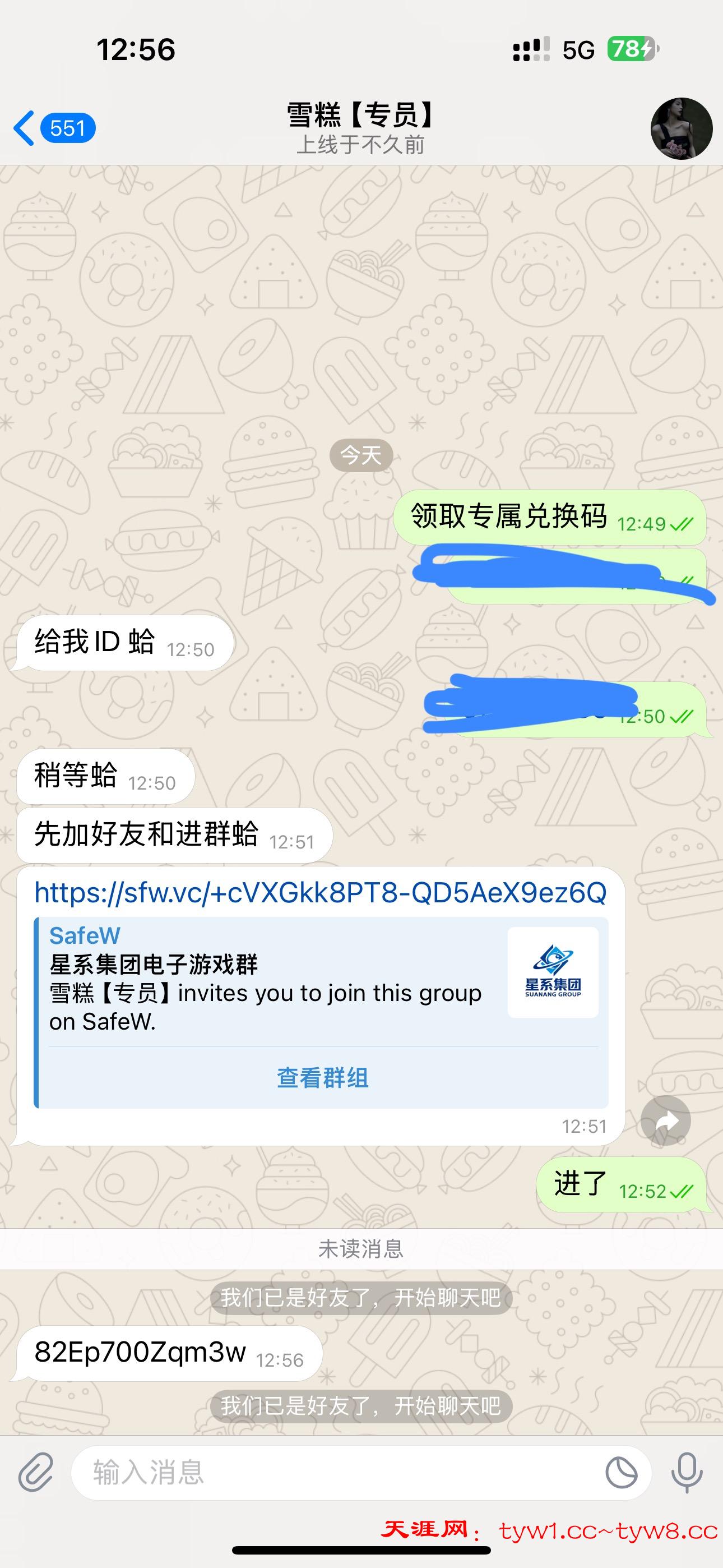Open the attachment paperclip
This screenshot has width=723, height=1568.
click(35, 1473)
